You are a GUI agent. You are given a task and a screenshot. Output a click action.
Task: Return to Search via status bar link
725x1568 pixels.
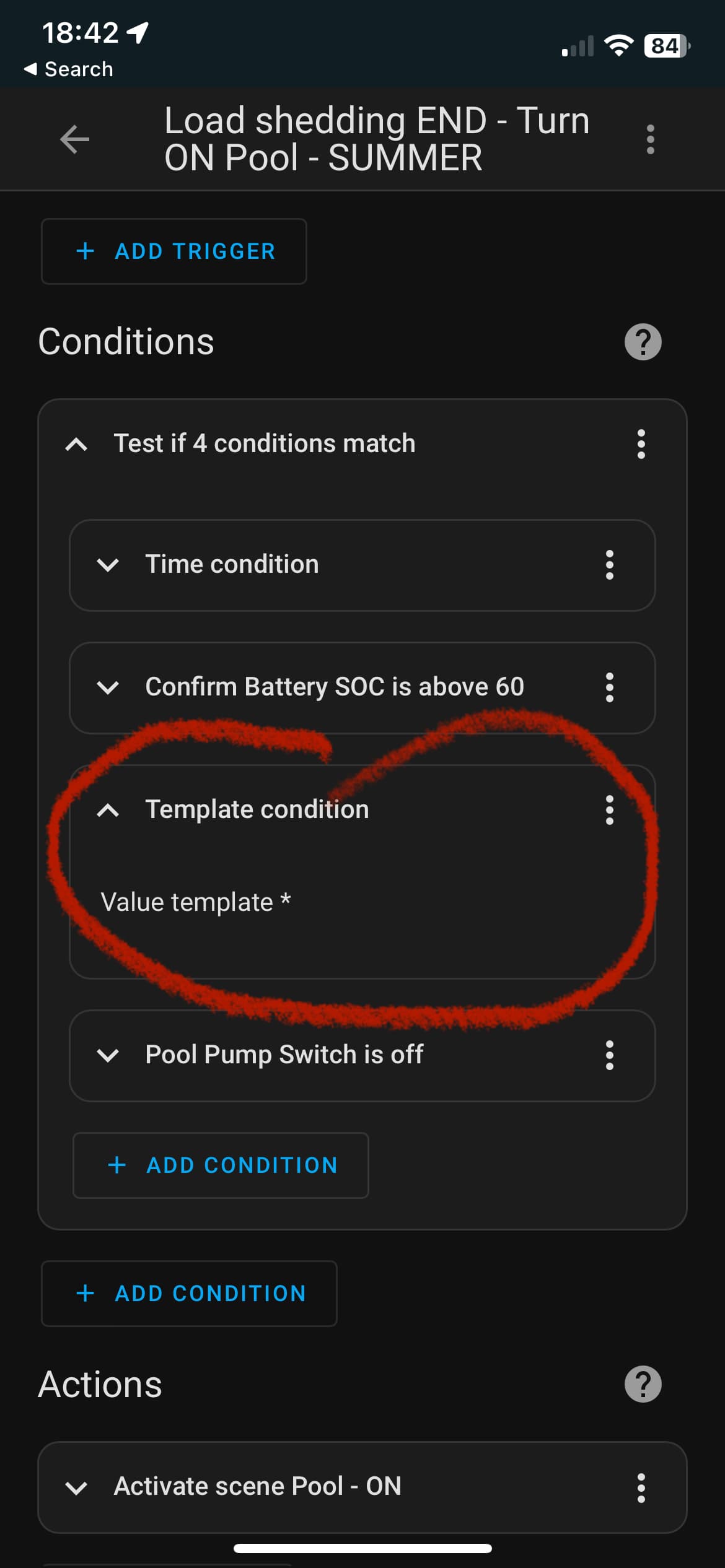tap(68, 69)
